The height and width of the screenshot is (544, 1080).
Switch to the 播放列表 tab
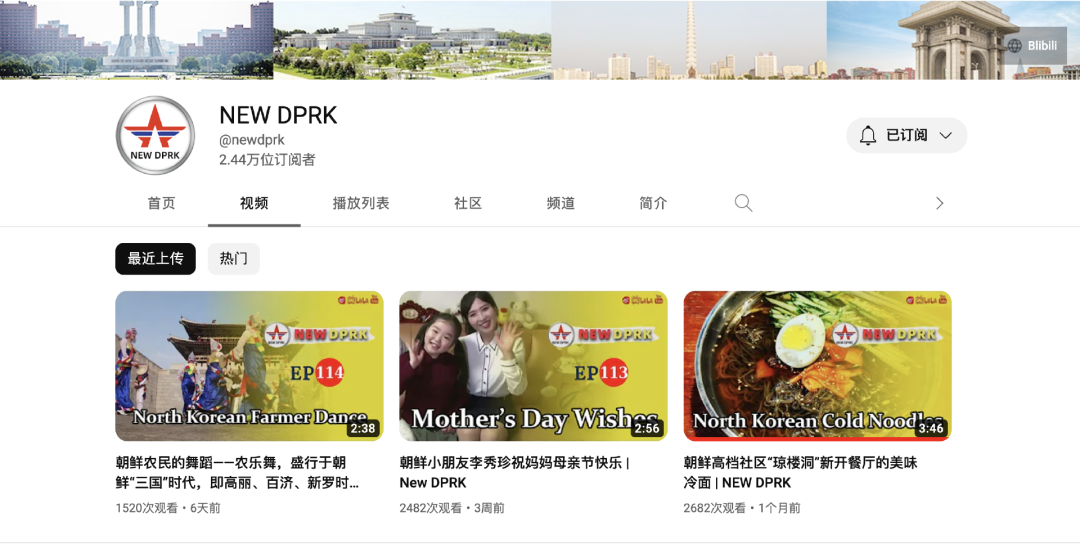361,203
